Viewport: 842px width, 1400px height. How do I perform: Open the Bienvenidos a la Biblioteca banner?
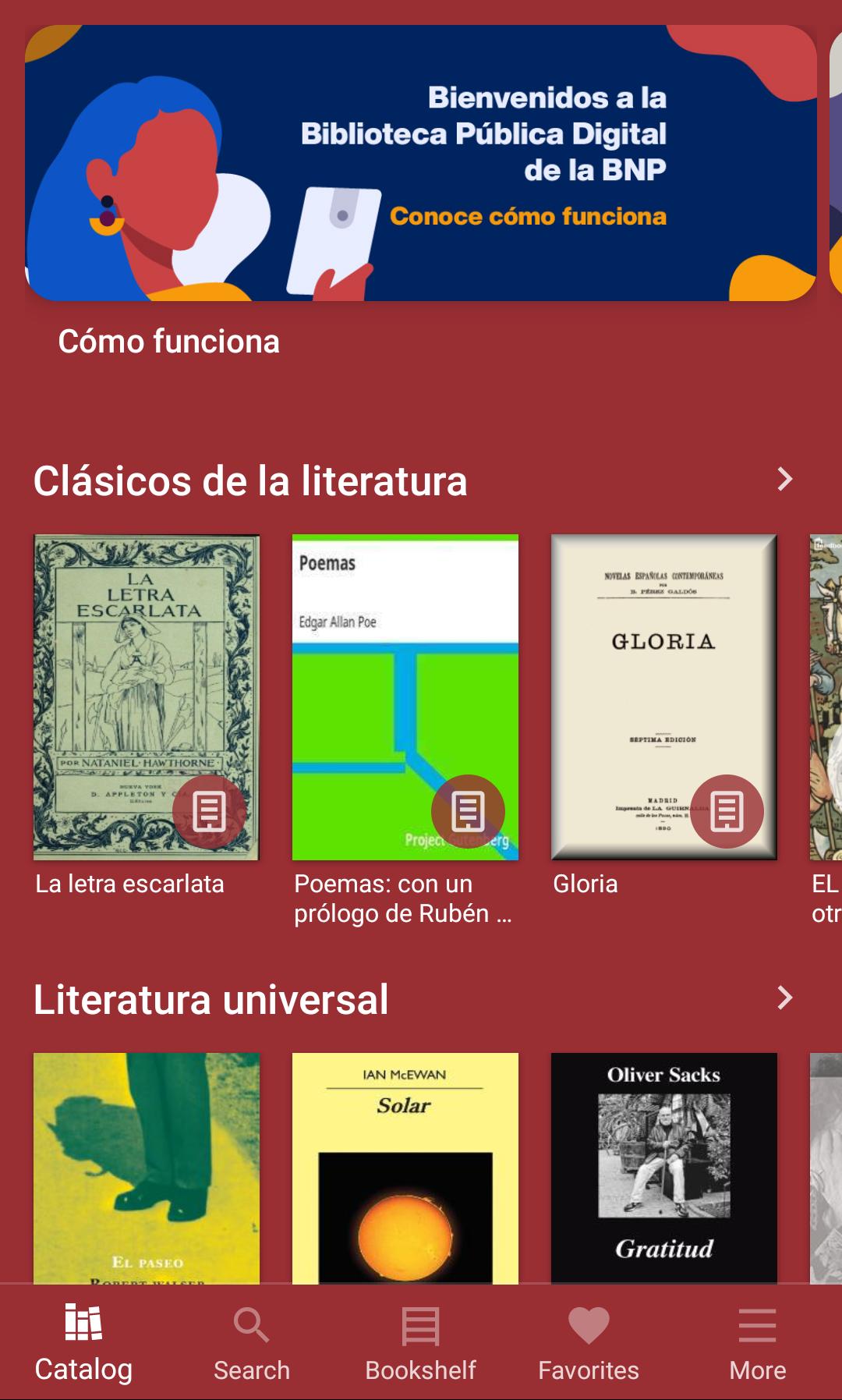pos(421,163)
